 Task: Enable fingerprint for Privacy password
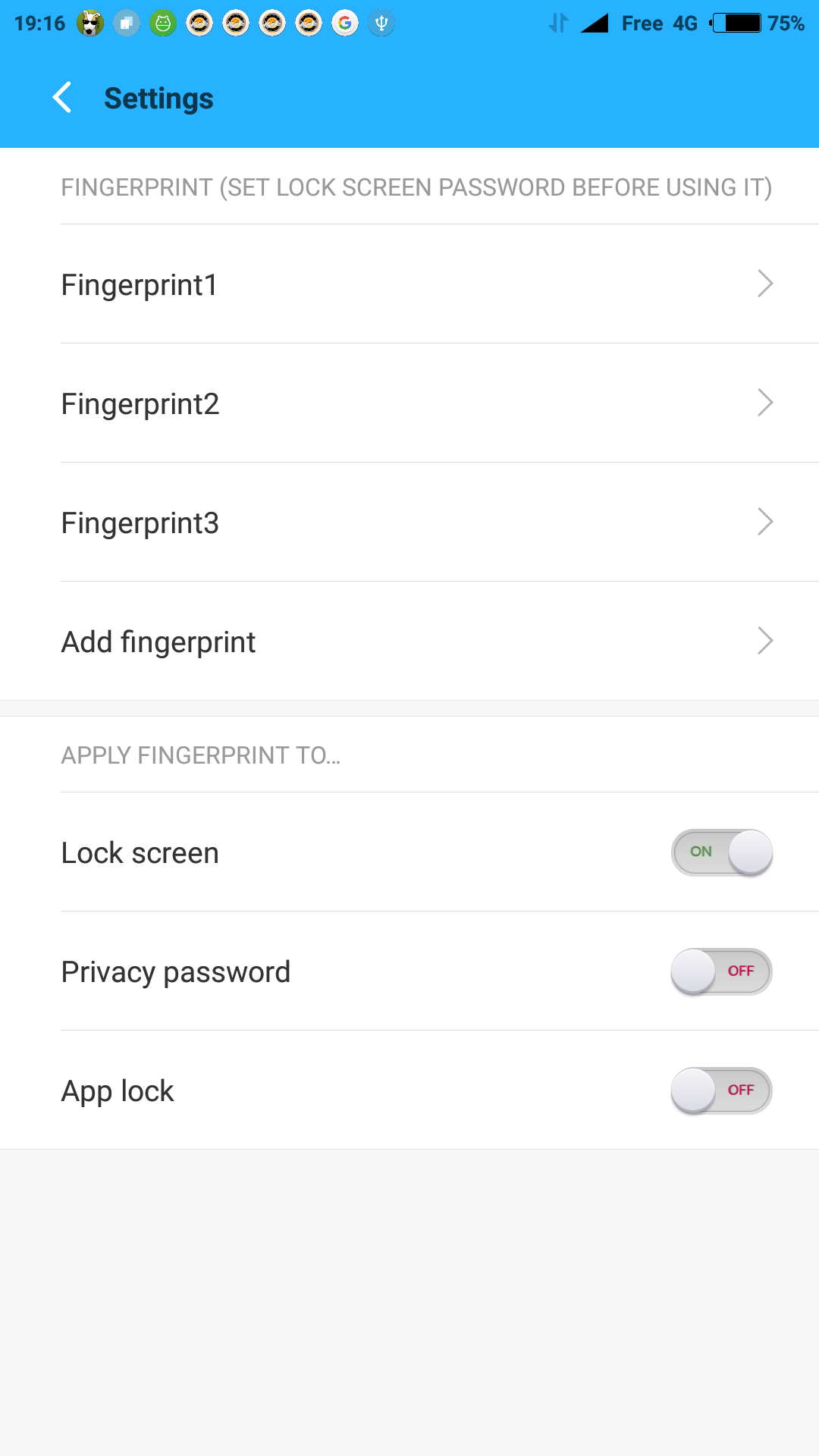click(722, 971)
